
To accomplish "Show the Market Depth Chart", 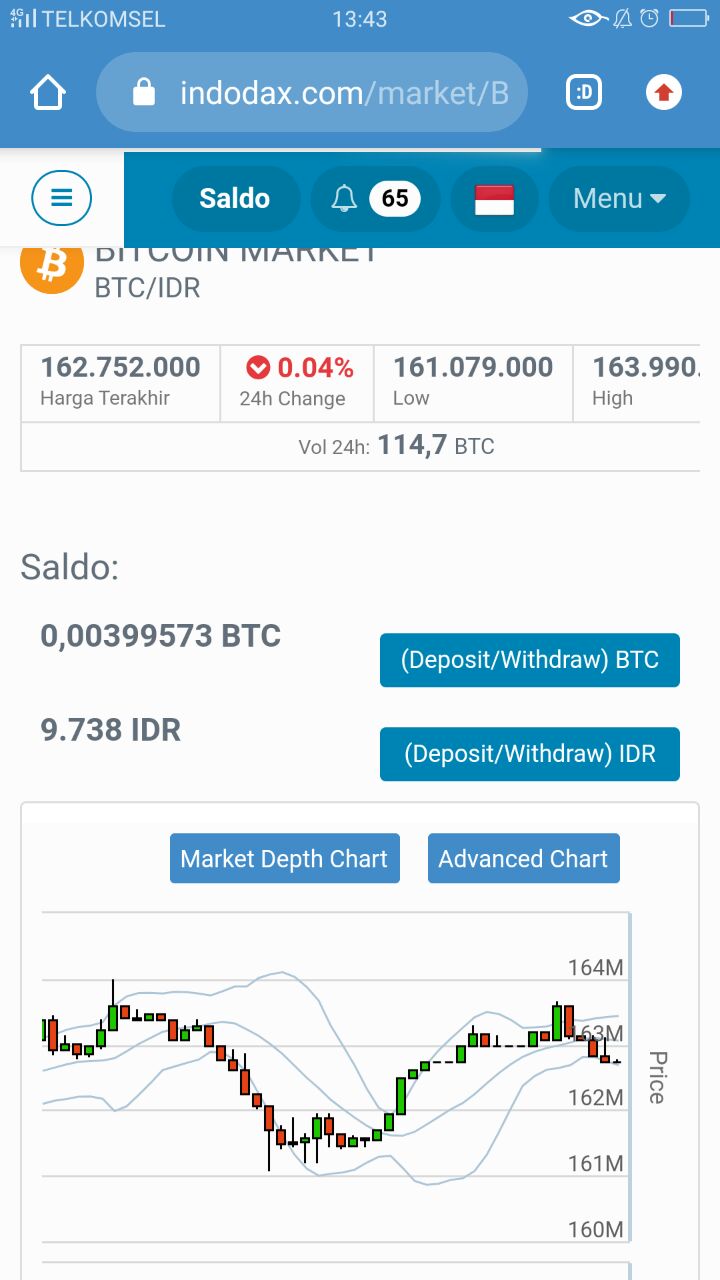I will [x=285, y=859].
